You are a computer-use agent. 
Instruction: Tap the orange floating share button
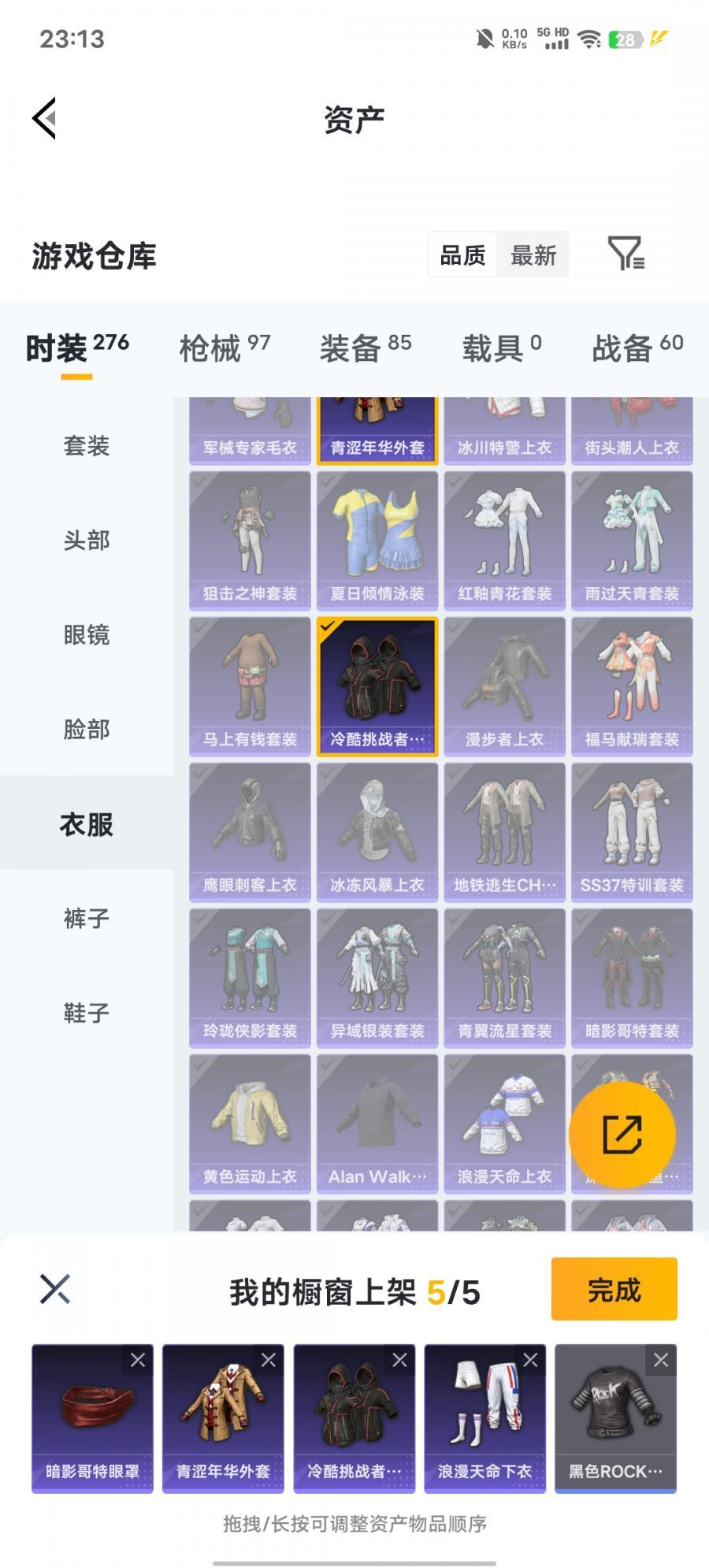[x=622, y=1135]
